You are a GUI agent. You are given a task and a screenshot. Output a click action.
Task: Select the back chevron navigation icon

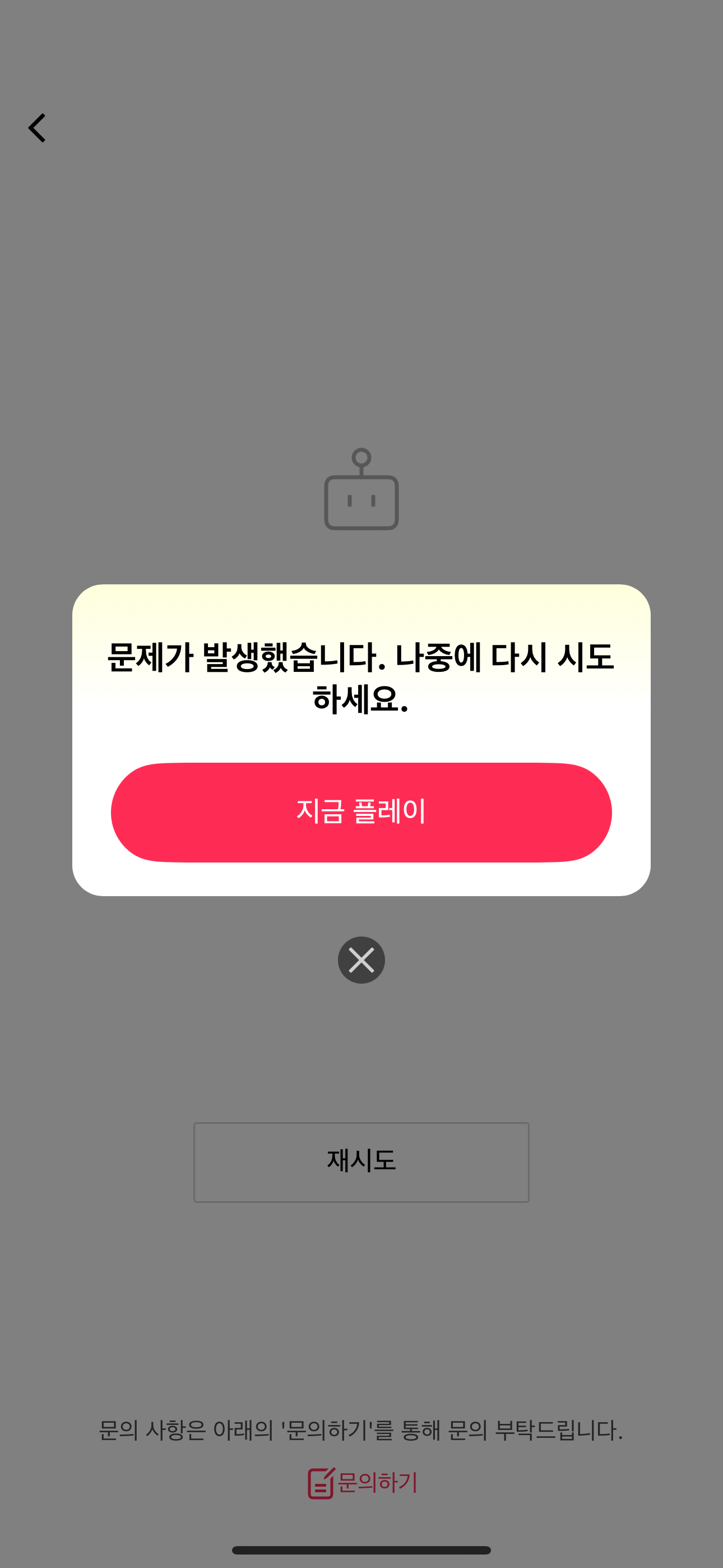[36, 128]
